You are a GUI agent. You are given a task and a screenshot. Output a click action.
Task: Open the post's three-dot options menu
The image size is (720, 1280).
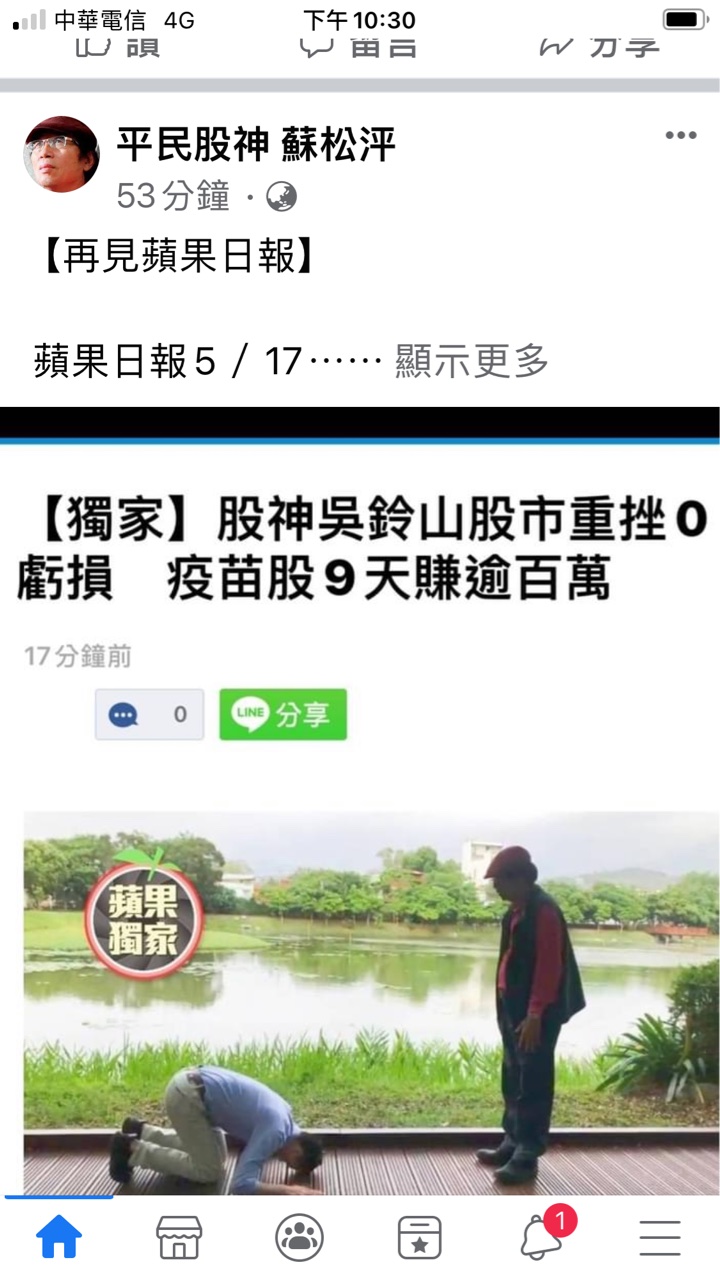681,136
